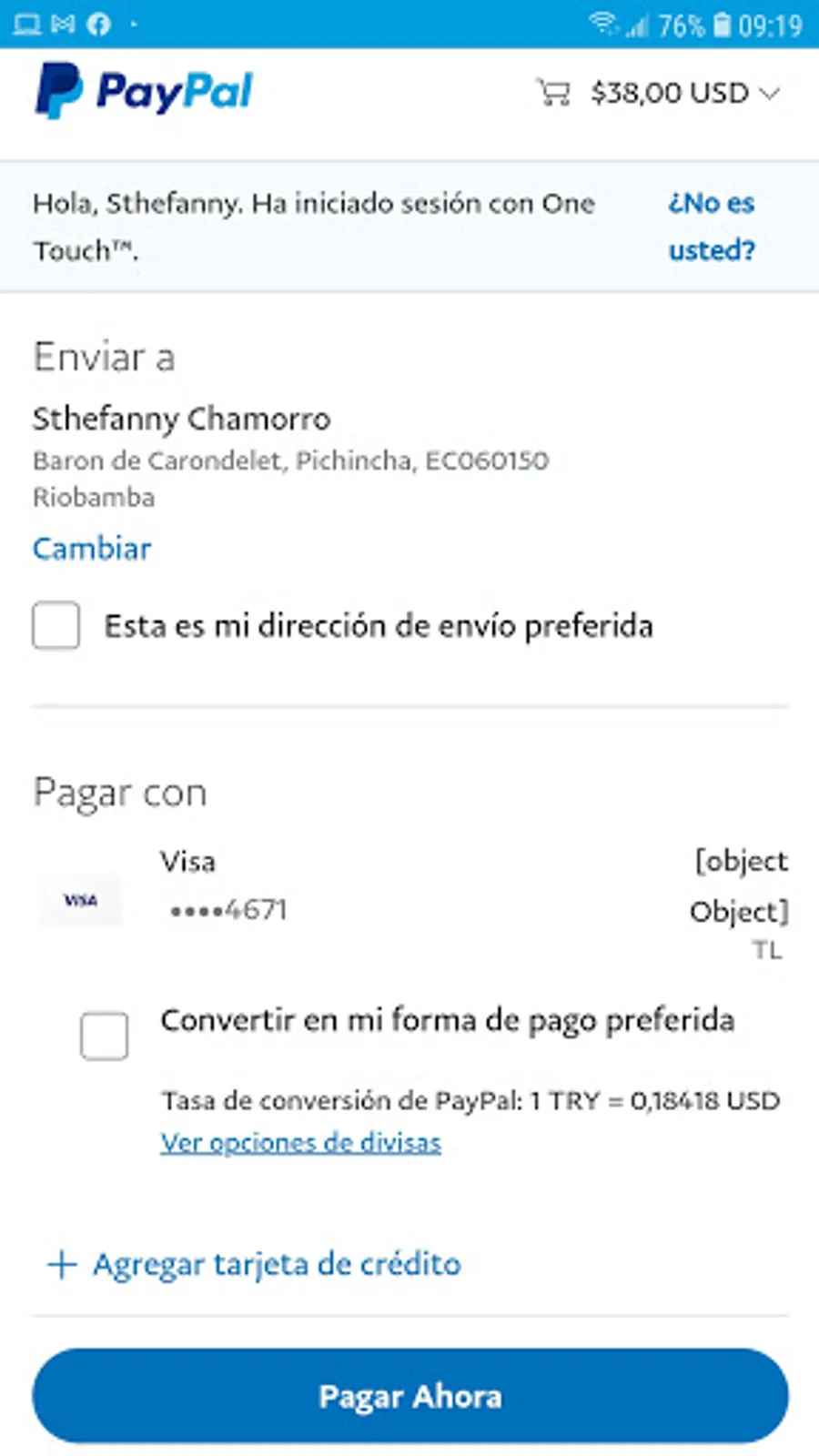Check 'Esta es mi dirección de envío preferida'
Screen dimensions: 819x1456
(x=56, y=626)
